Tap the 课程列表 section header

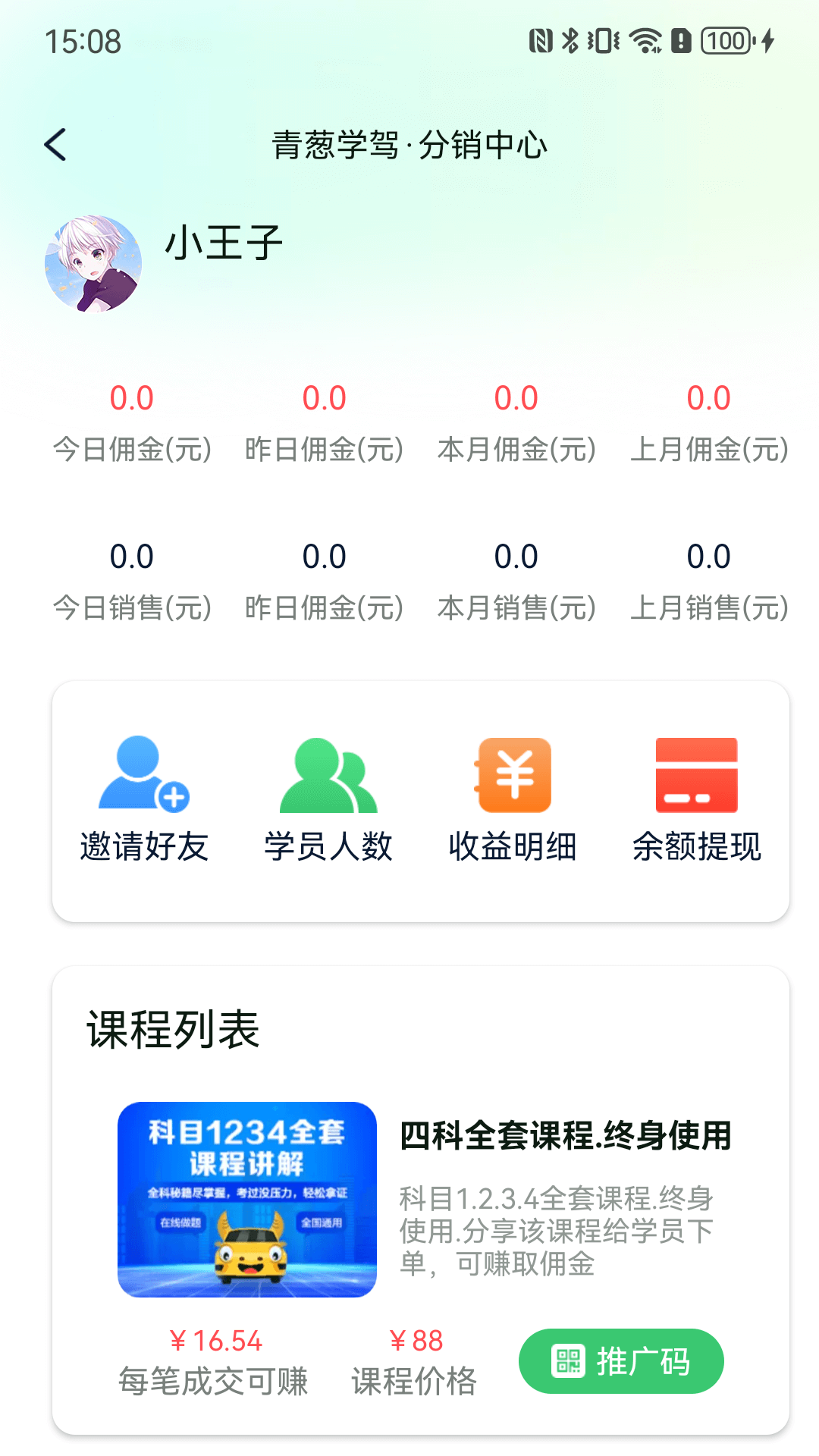(x=173, y=1028)
